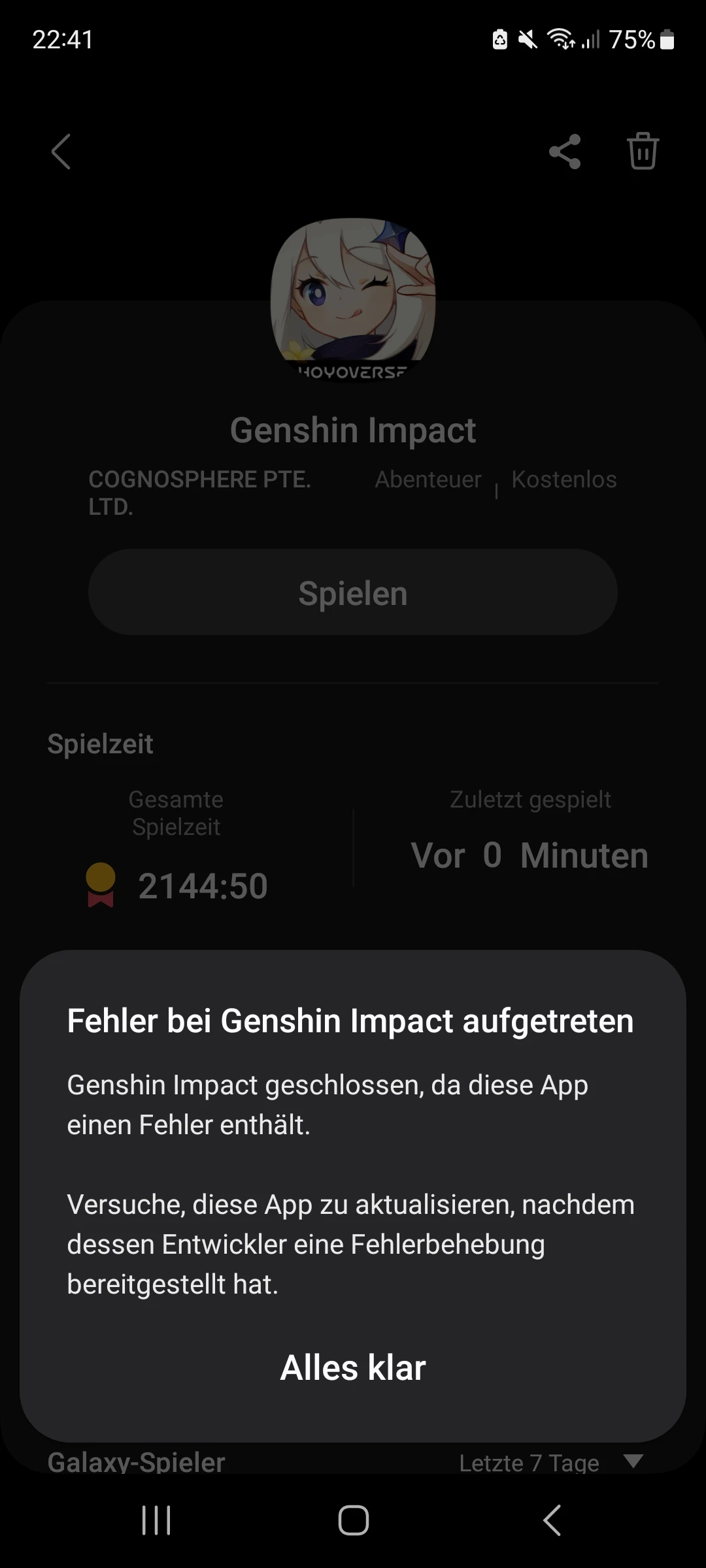Open the Letzte 7 Tage filter dropdown
The image size is (706, 1568).
click(x=529, y=1462)
